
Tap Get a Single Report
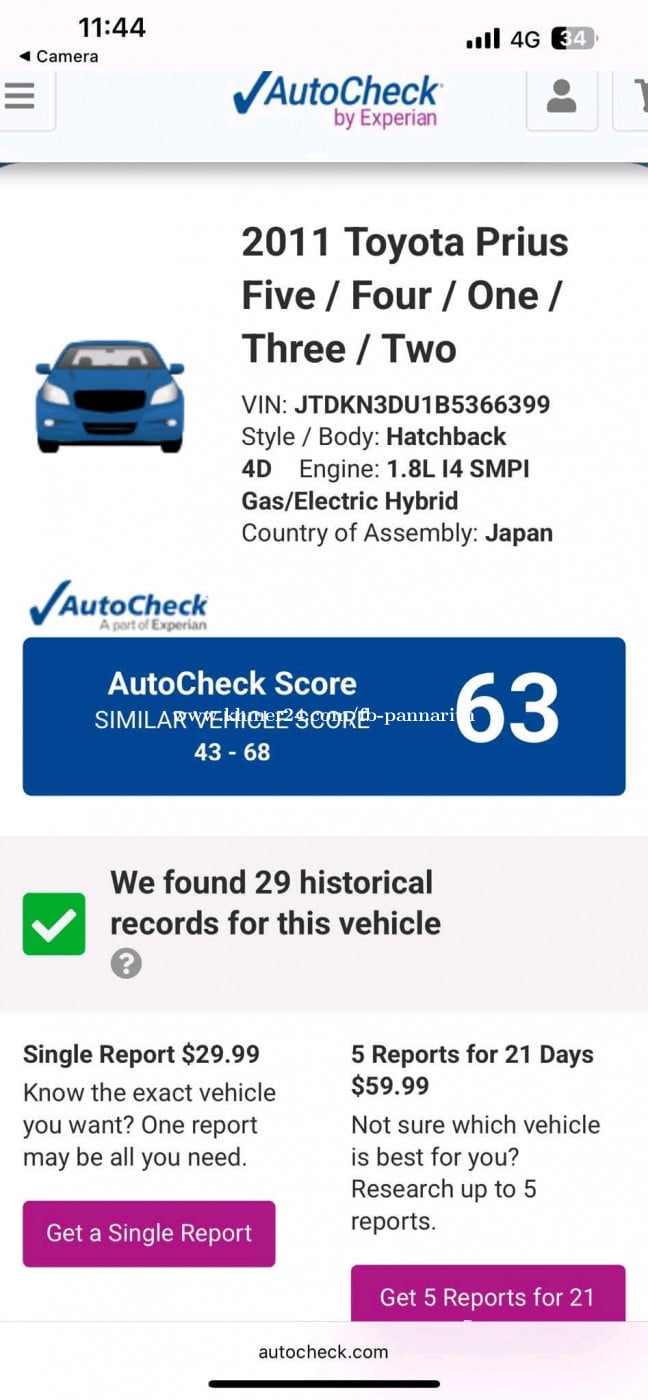point(149,1233)
